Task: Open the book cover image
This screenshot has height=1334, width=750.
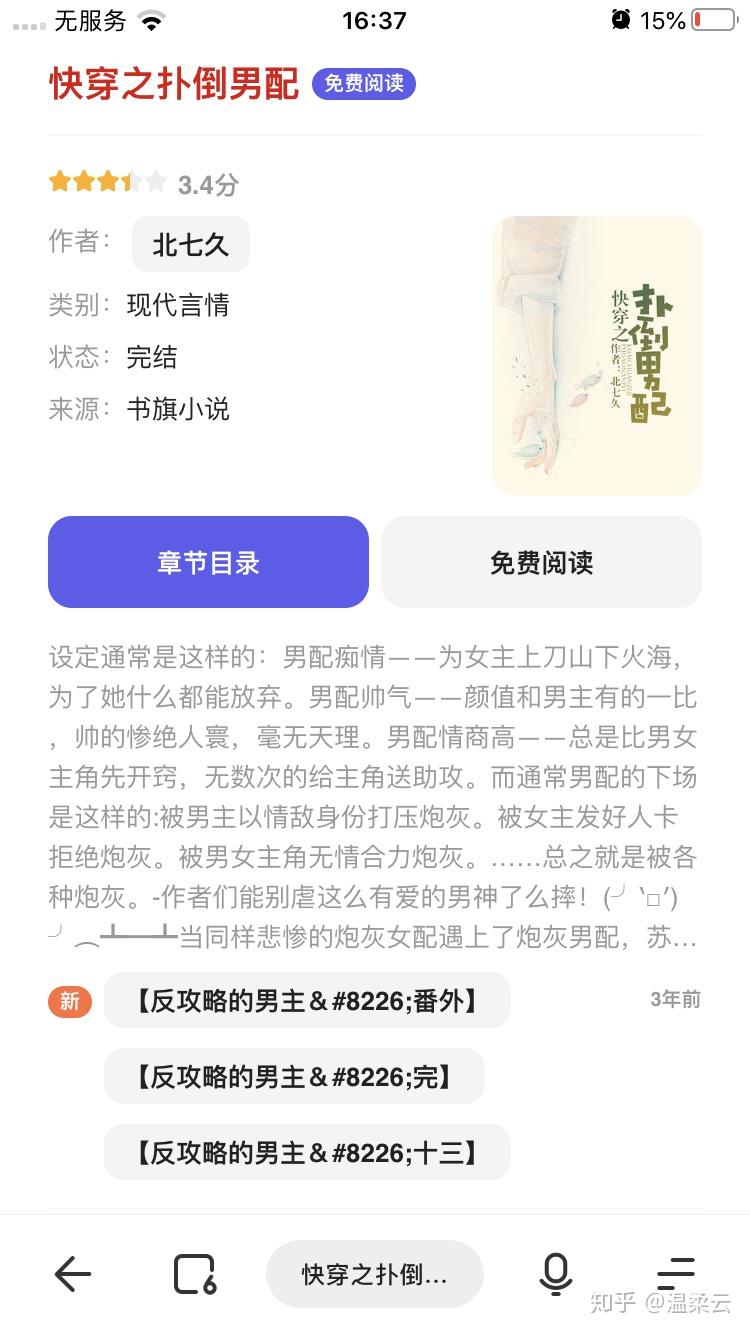Action: pyautogui.click(x=596, y=355)
